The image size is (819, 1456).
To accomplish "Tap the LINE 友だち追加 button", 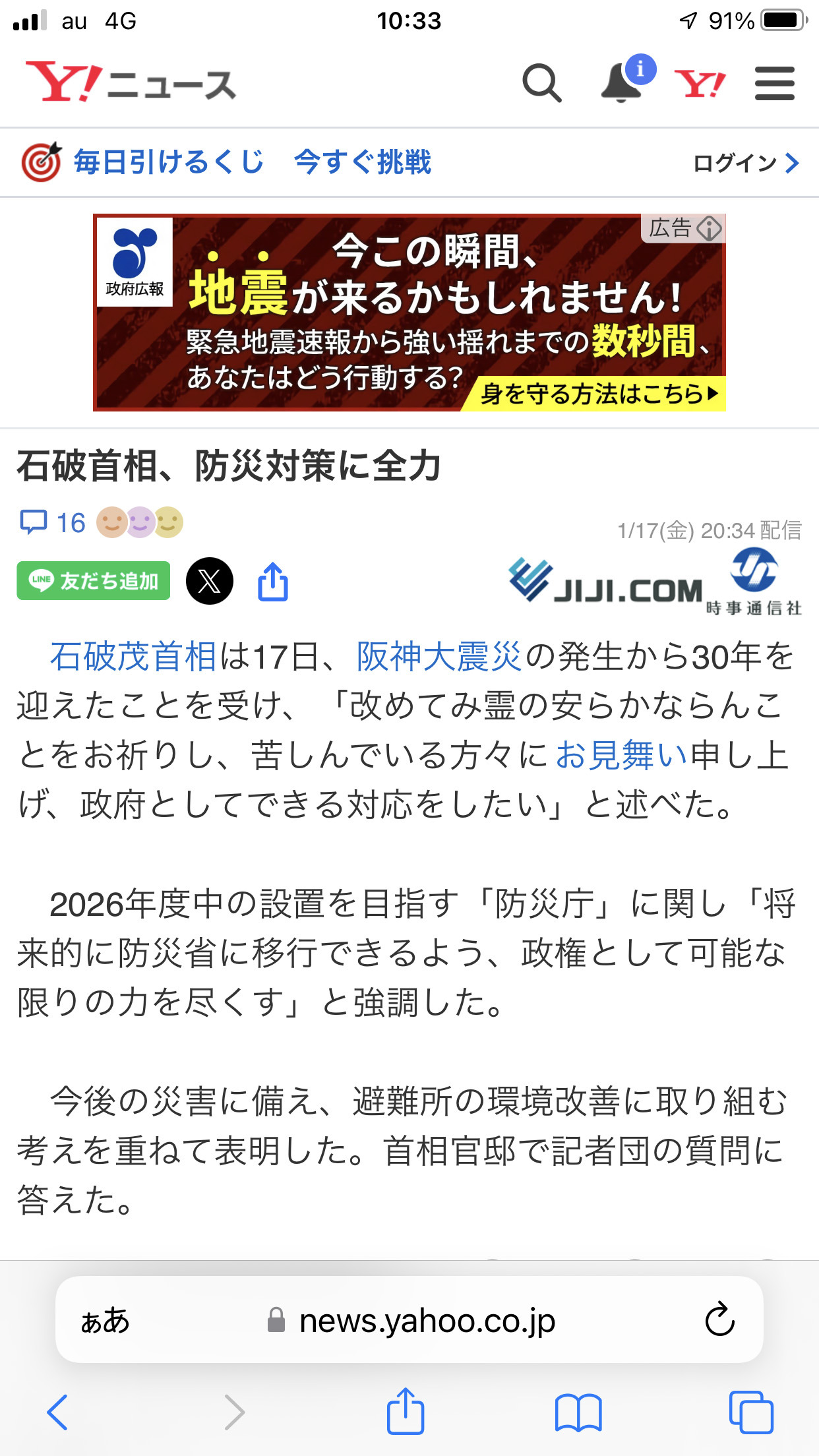I will point(94,581).
